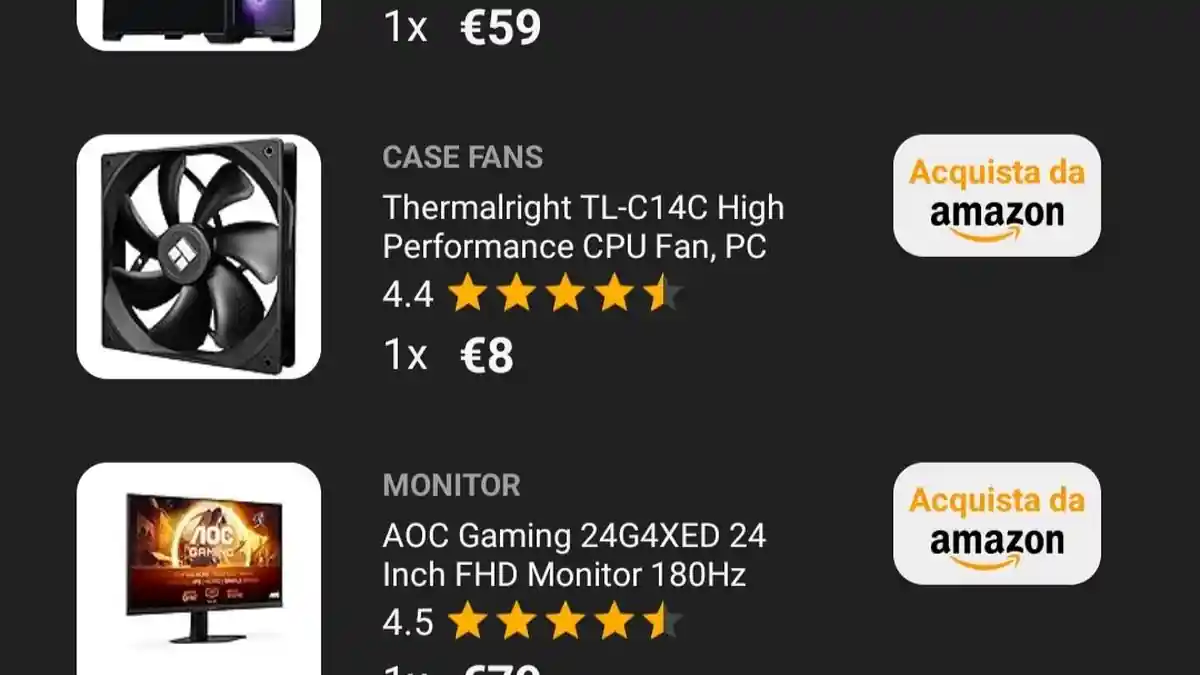
Task: Open Thermalright TL-C14C fan product image
Action: 199,257
